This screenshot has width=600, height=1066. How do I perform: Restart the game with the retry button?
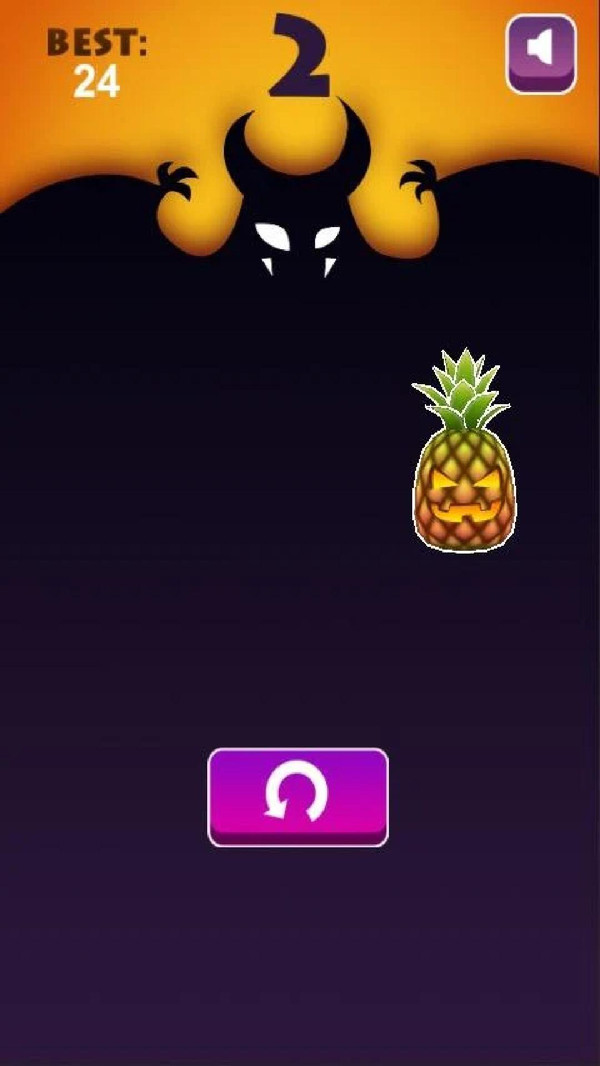click(297, 797)
